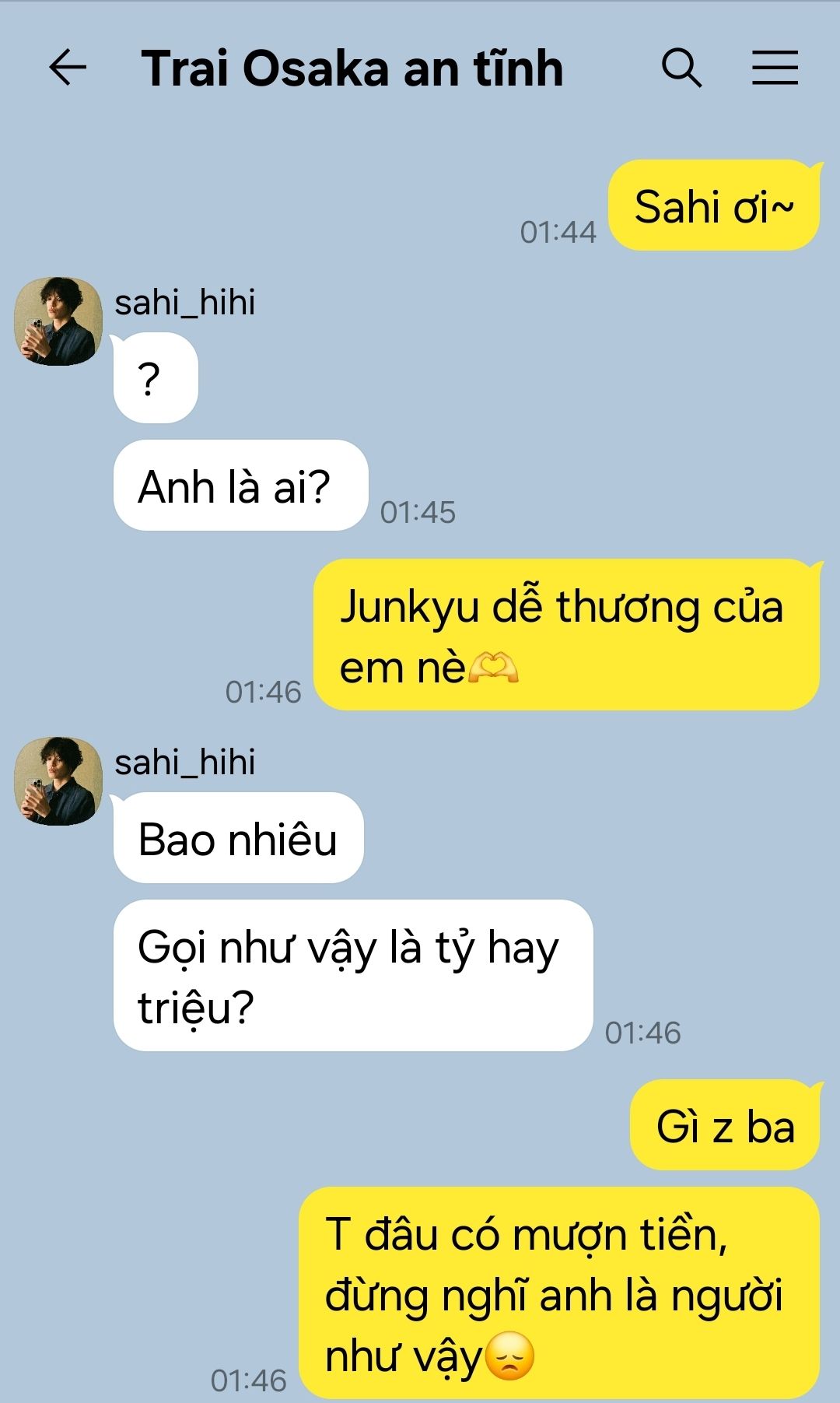Screen dimensions: 840x1403
Task: Open the chat room menu
Action: click(x=775, y=68)
